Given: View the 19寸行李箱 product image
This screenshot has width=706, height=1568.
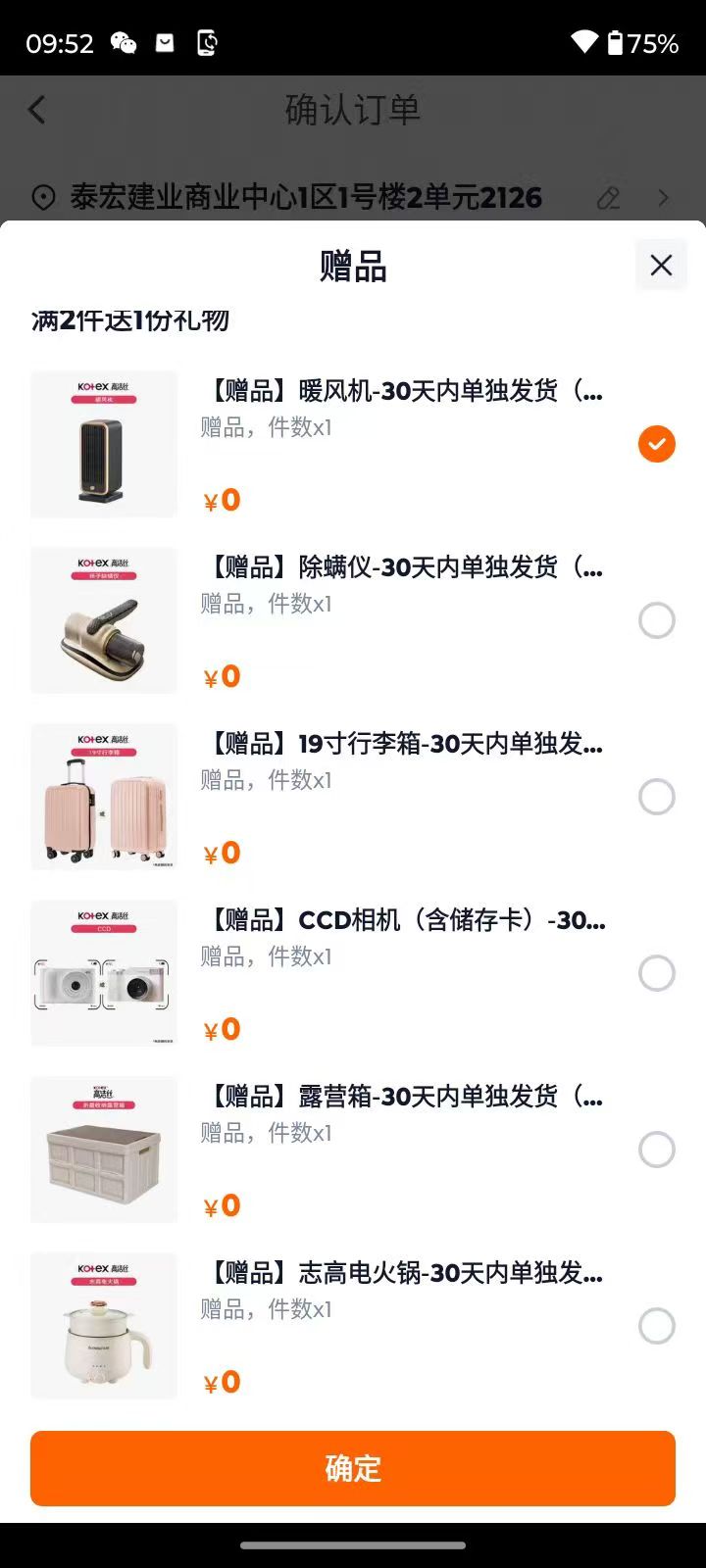Looking at the screenshot, I should pos(103,797).
